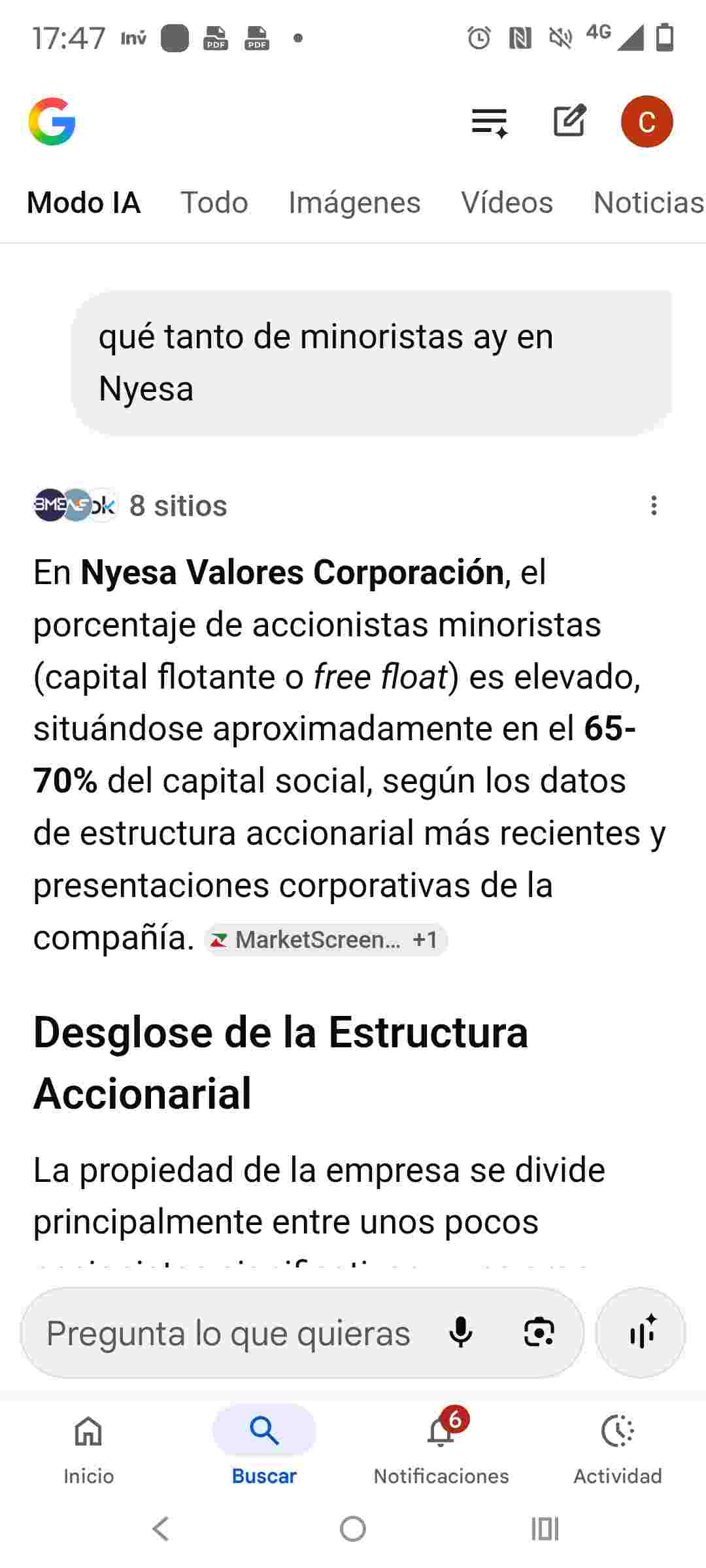The width and height of the screenshot is (706, 1568).
Task: Open the chat history list icon
Action: pyautogui.click(x=488, y=122)
